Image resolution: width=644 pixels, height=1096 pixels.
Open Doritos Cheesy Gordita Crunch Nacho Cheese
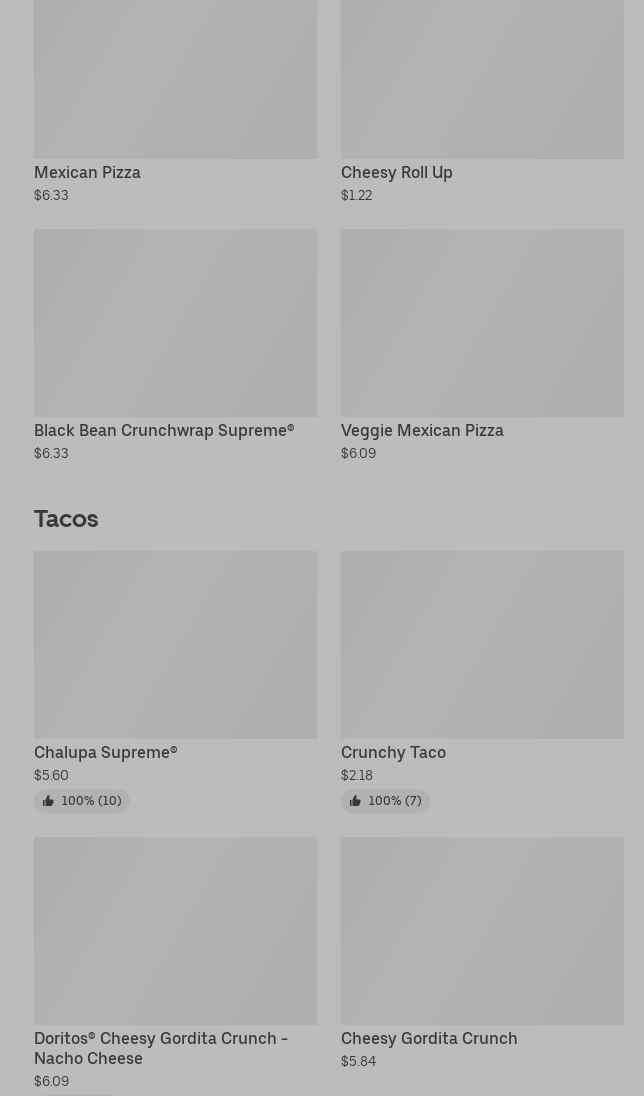point(175,966)
